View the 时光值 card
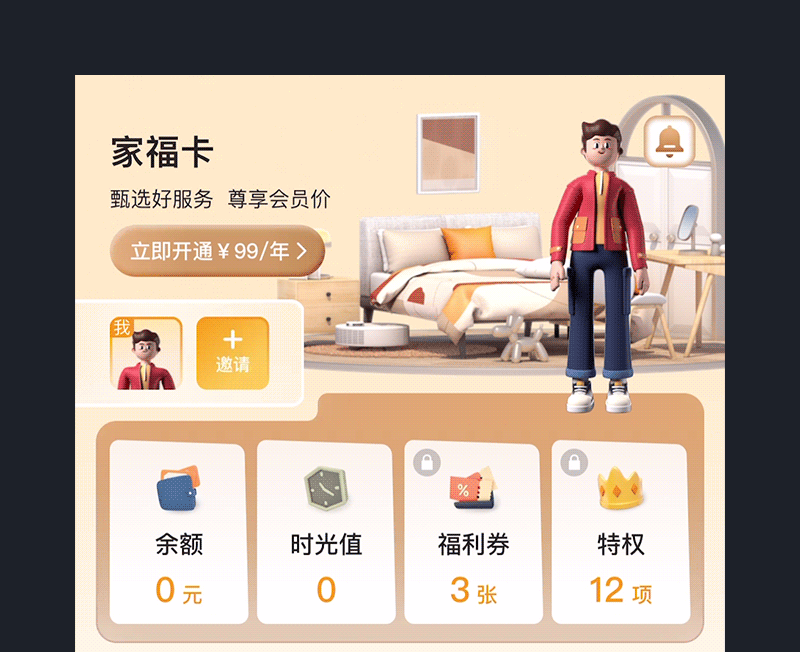This screenshot has height=652, width=800. pos(326,532)
